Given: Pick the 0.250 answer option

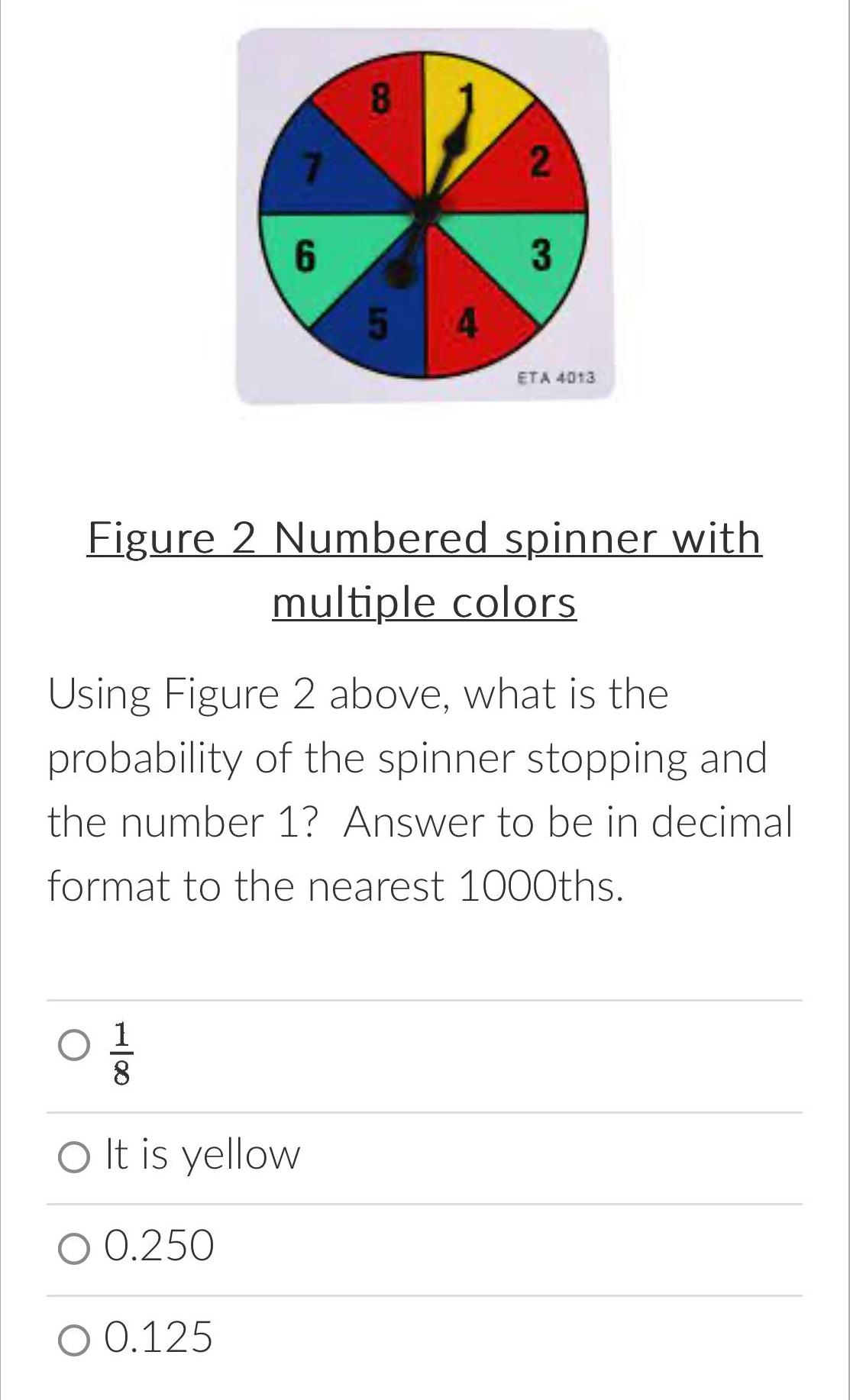Looking at the screenshot, I should click(74, 1249).
